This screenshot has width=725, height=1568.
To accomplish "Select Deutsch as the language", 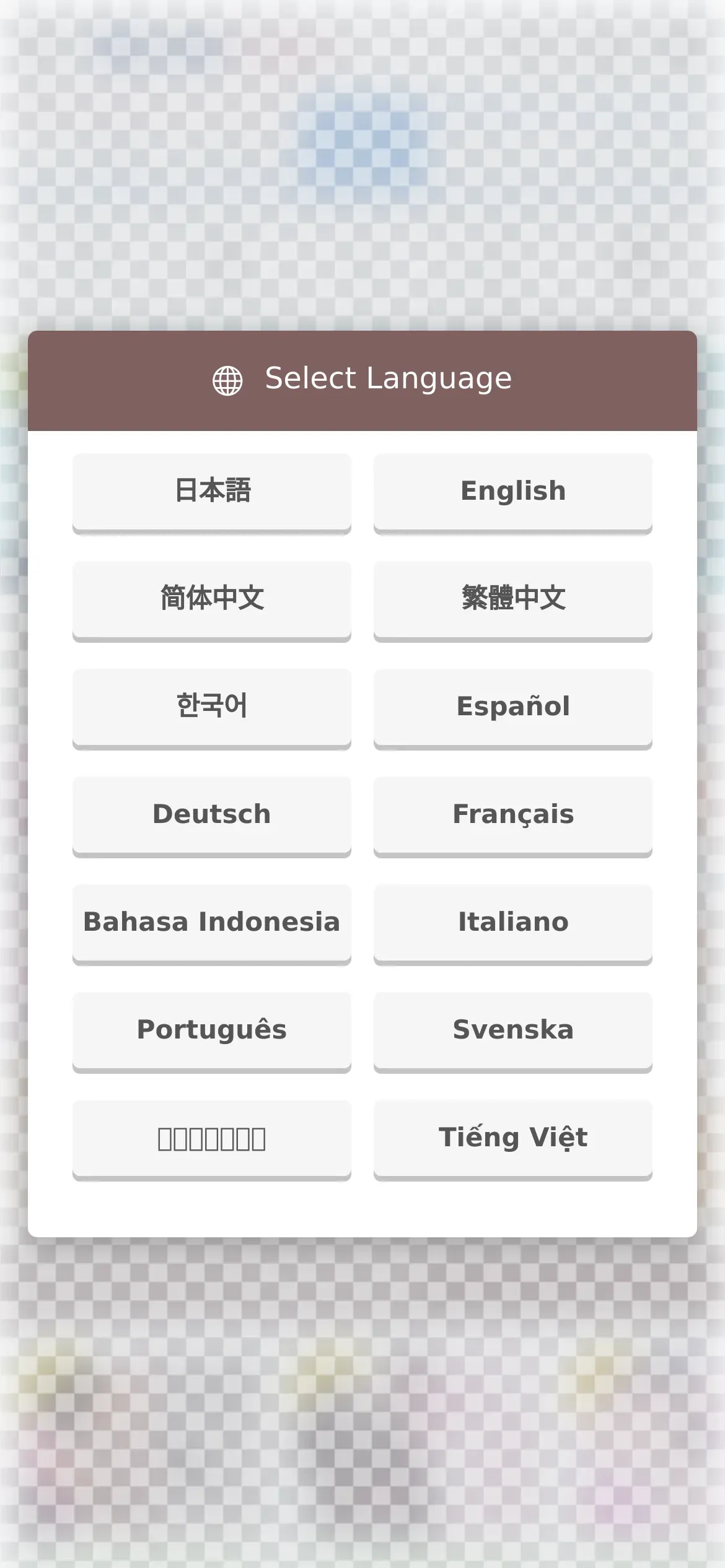I will pos(212,816).
